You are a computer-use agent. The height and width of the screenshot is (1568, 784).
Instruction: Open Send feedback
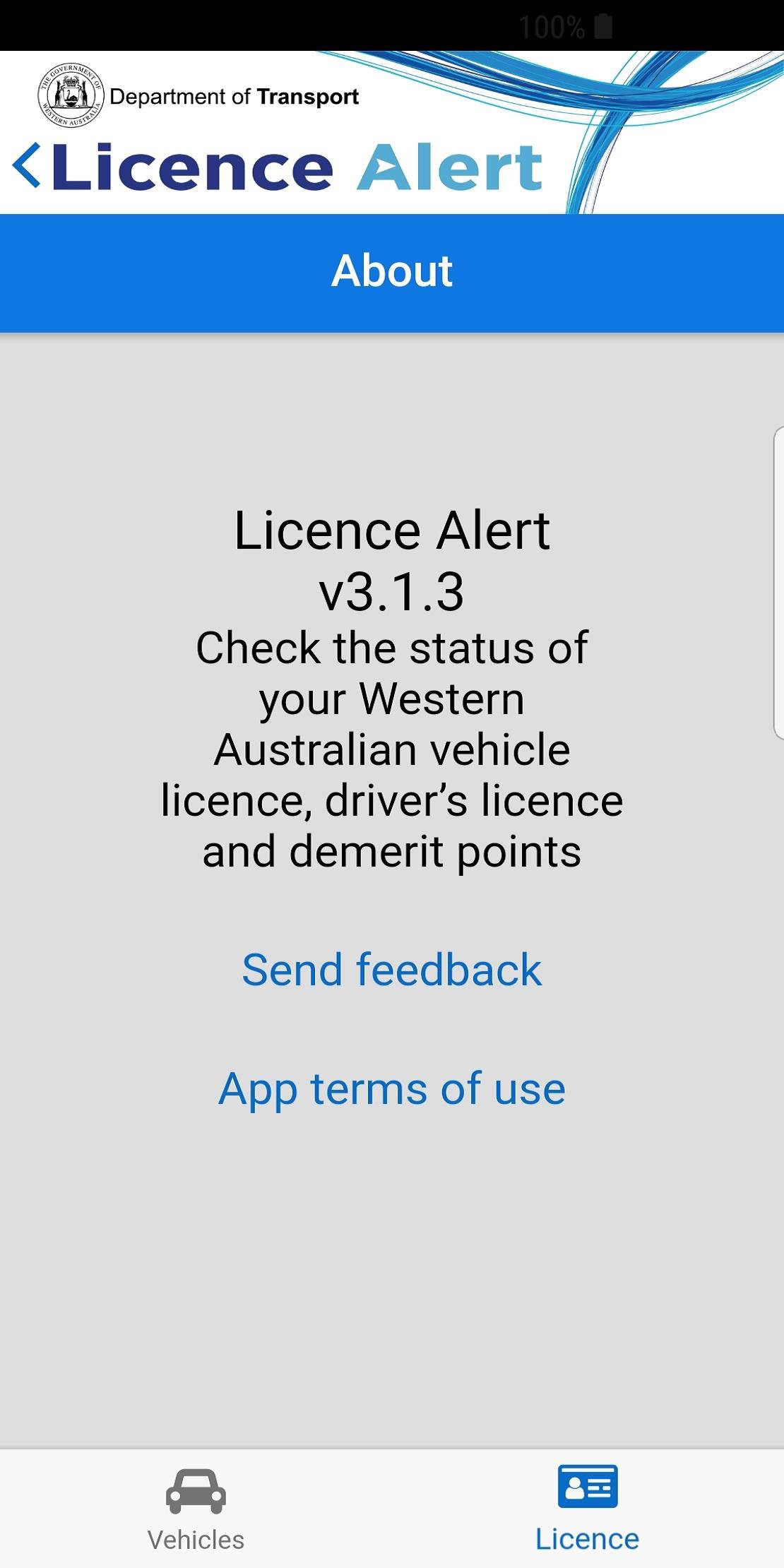pyautogui.click(x=391, y=970)
